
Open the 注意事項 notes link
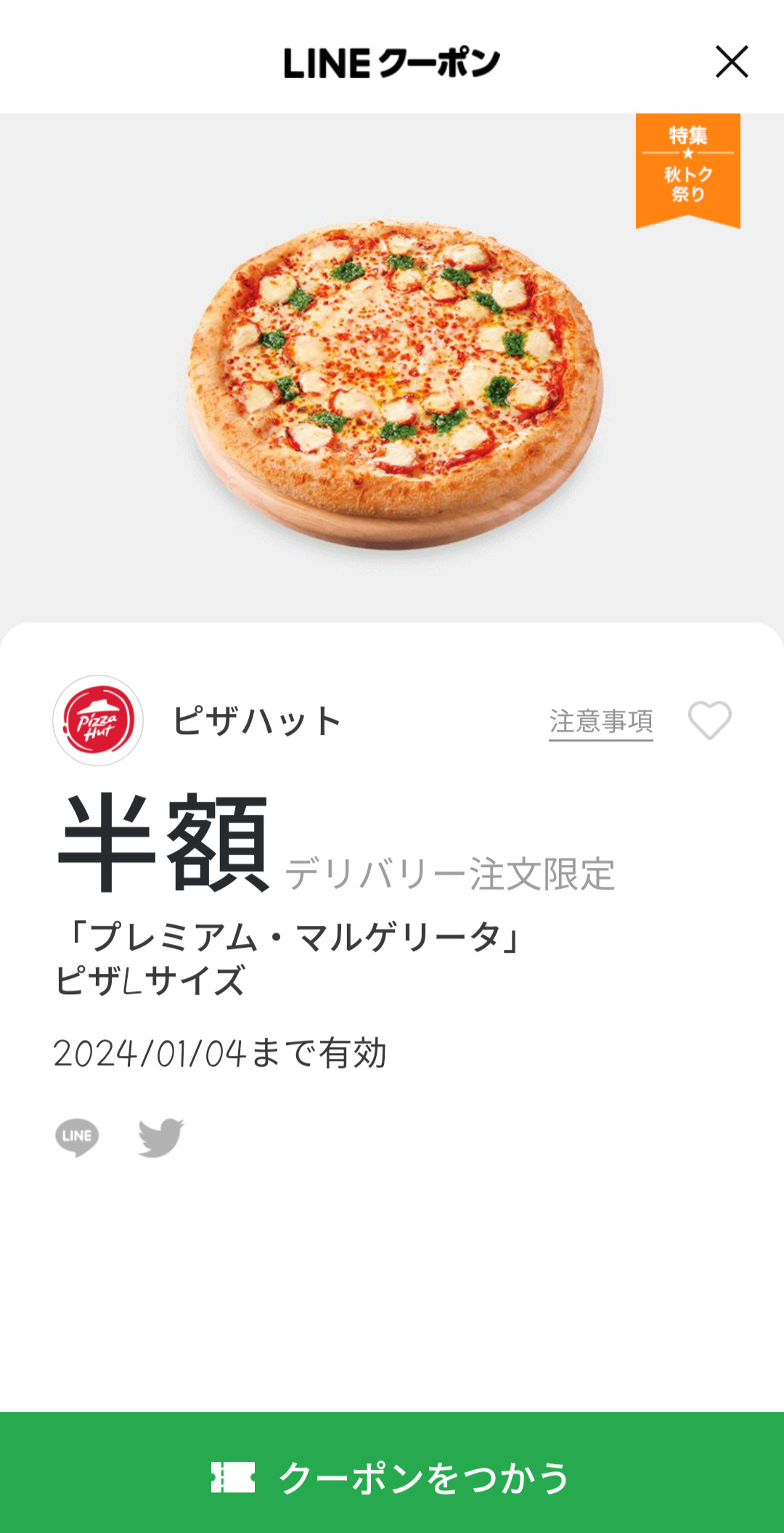(600, 722)
